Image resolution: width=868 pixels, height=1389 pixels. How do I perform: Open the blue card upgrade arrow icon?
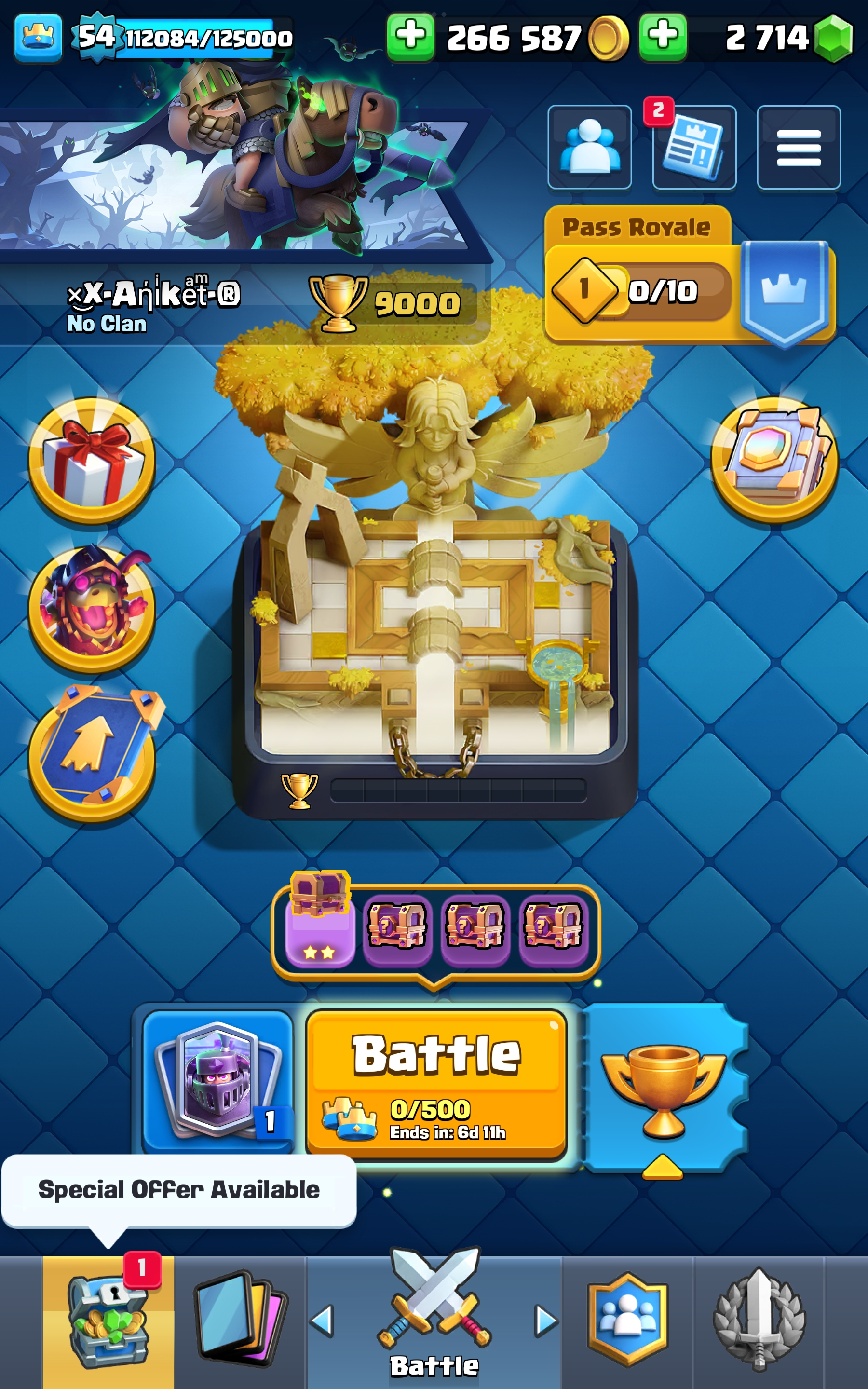[x=92, y=753]
